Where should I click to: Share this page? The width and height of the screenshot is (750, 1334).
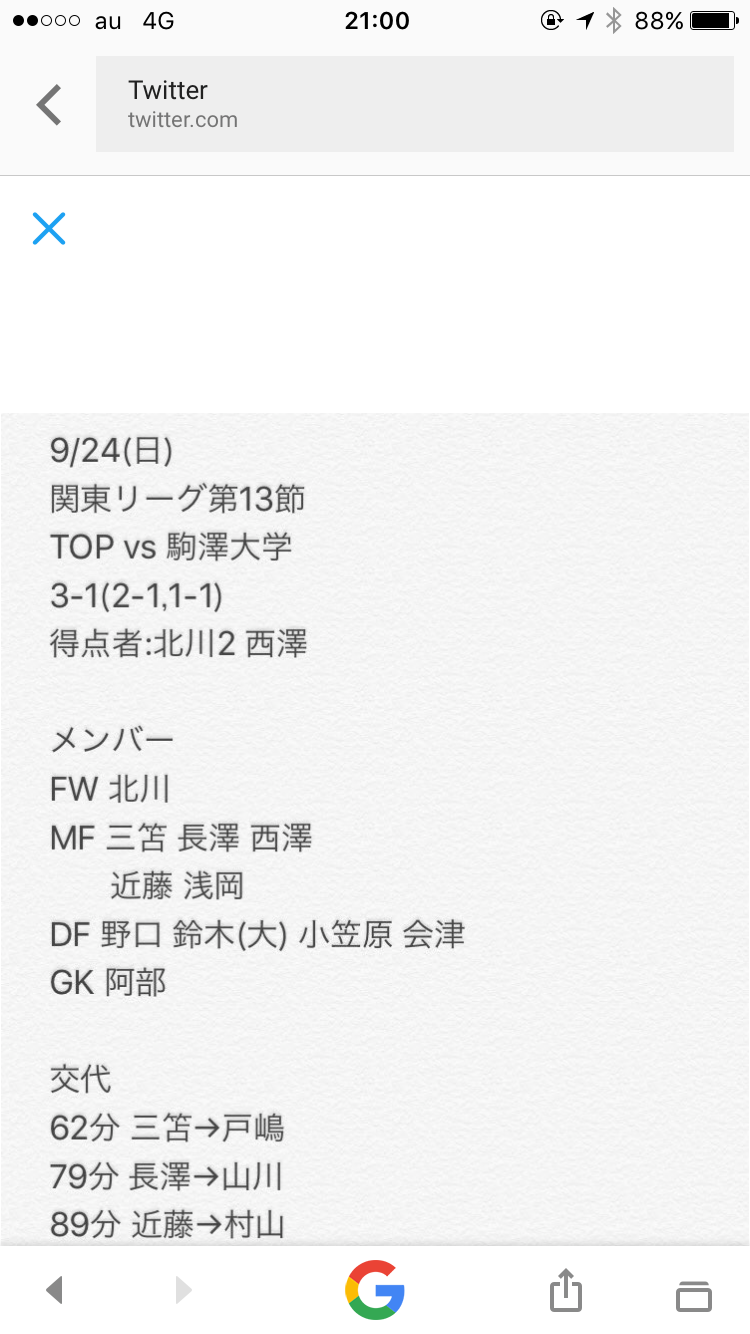[x=566, y=1289]
